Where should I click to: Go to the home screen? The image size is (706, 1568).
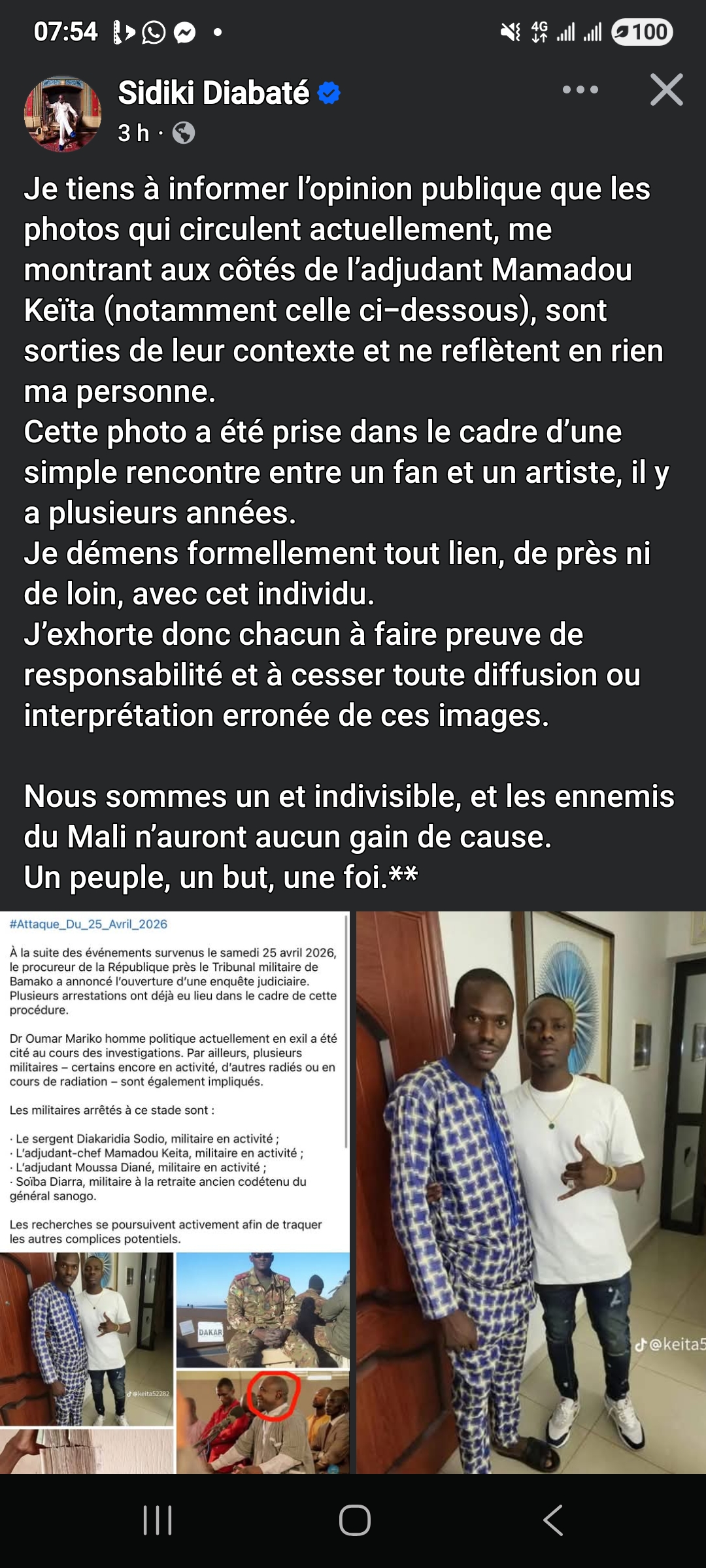tap(354, 1520)
